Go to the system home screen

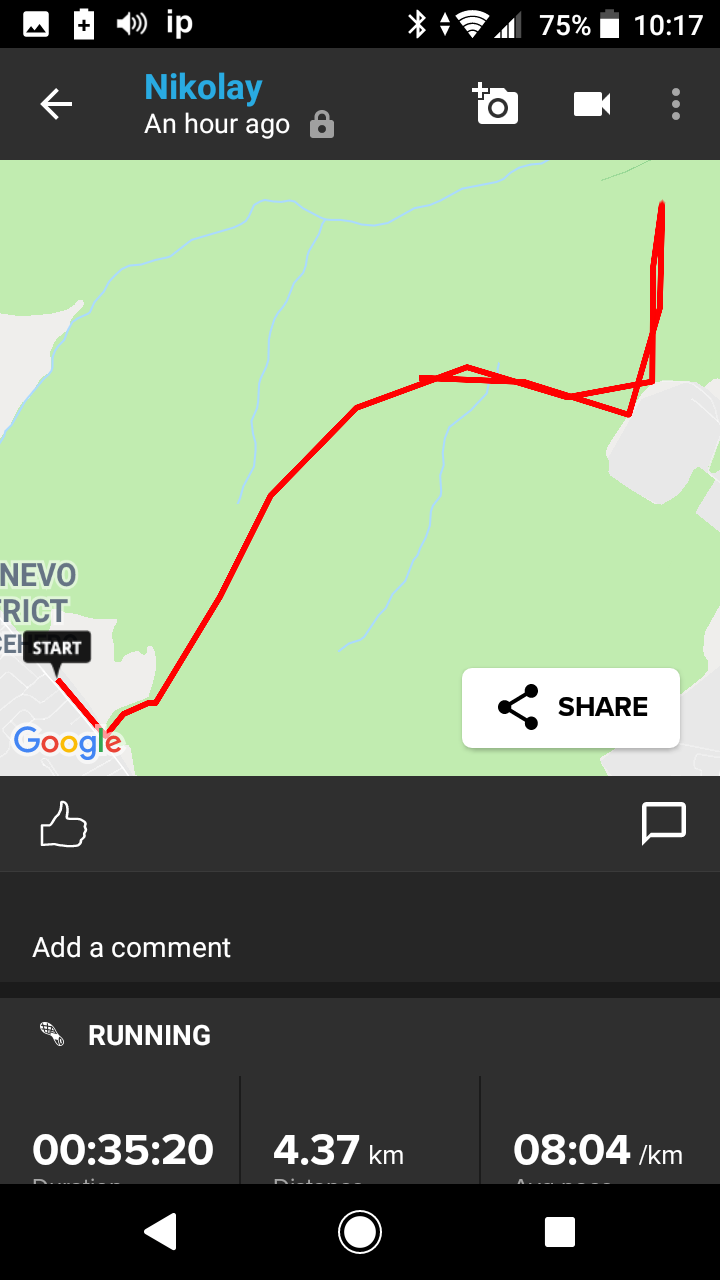coord(360,1232)
